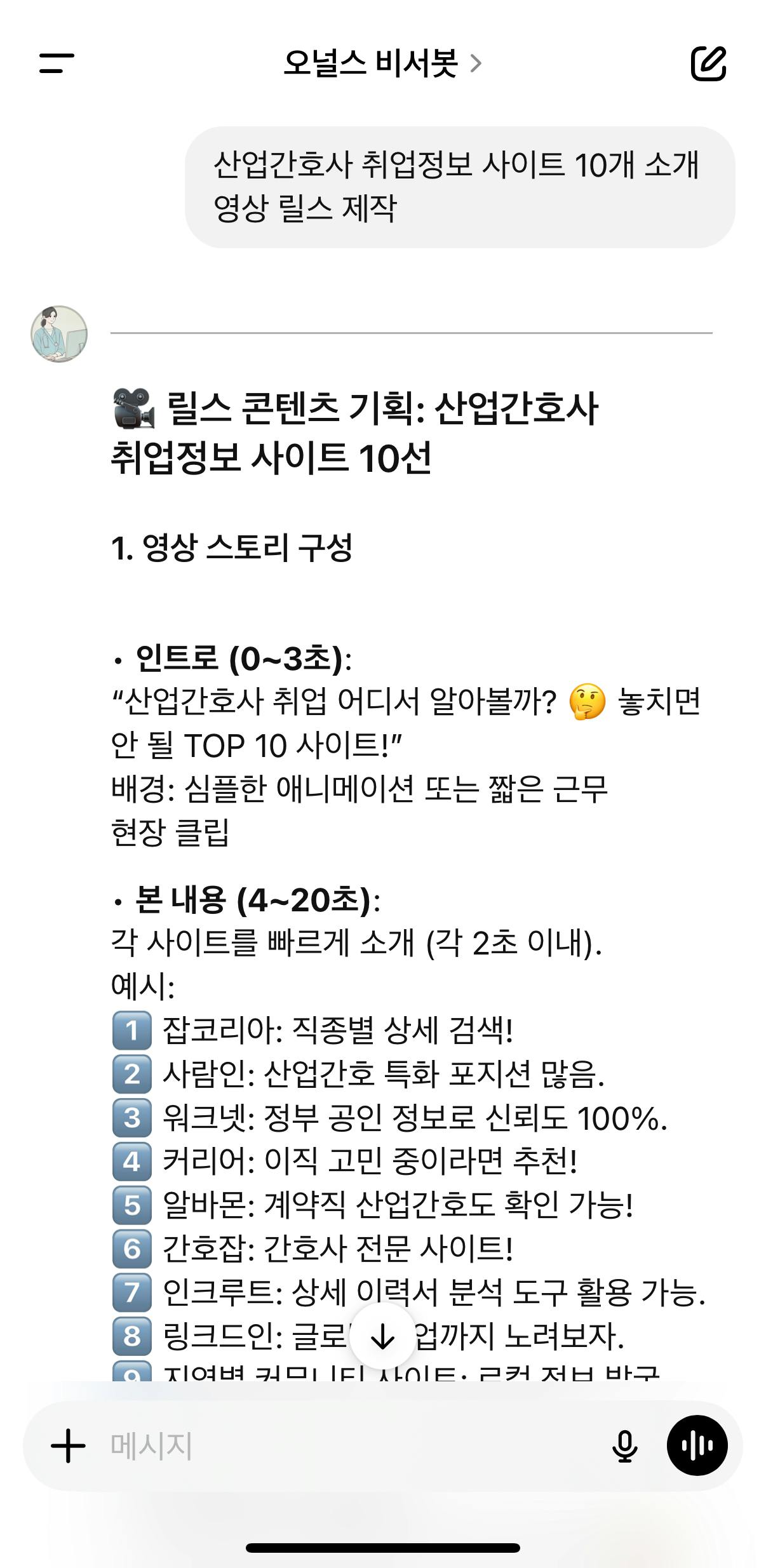Image resolution: width=766 pixels, height=1568 pixels.
Task: Start a new chat
Action: point(708,63)
